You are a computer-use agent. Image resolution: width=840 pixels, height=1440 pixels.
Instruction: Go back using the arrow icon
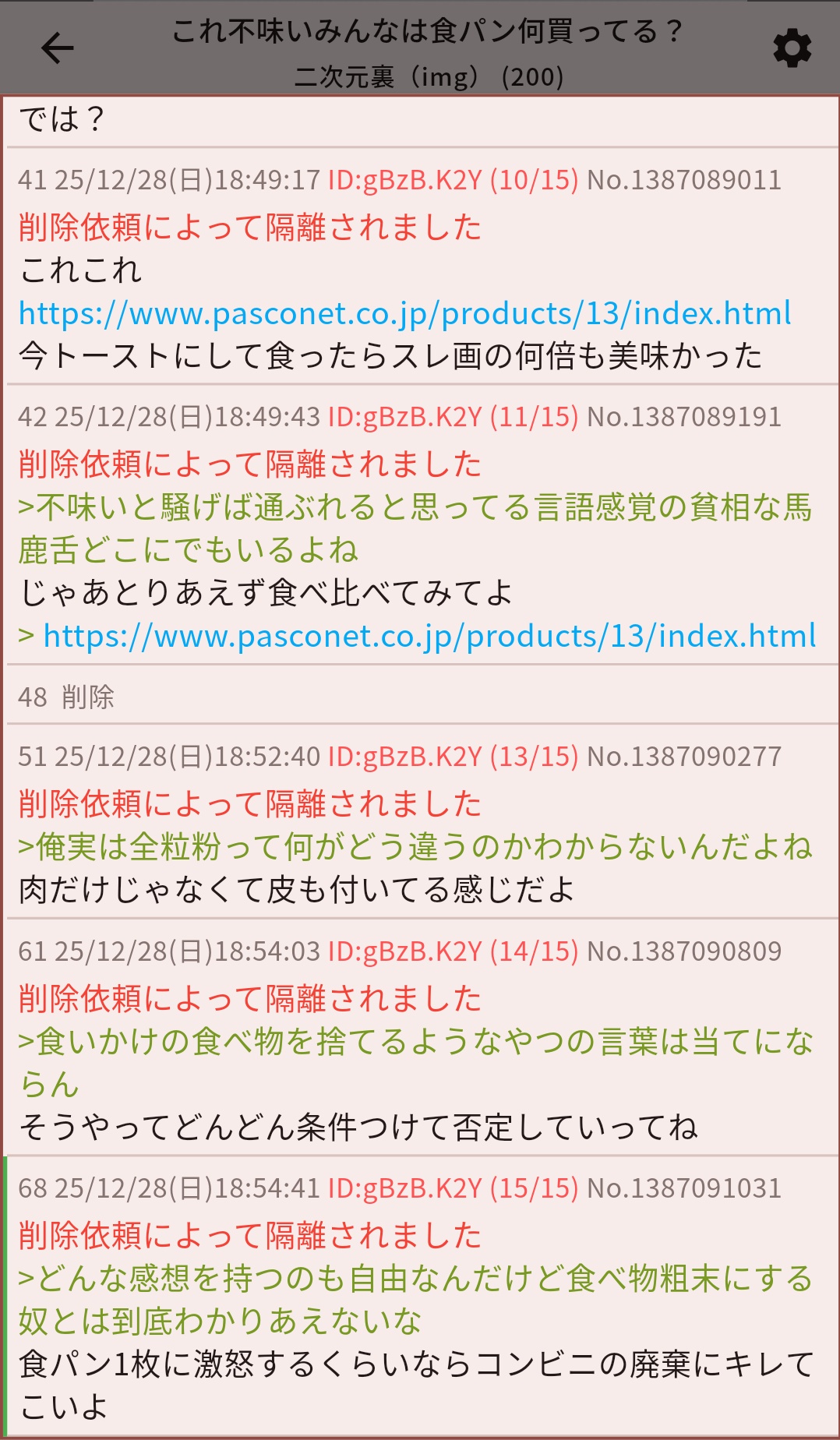(57, 48)
